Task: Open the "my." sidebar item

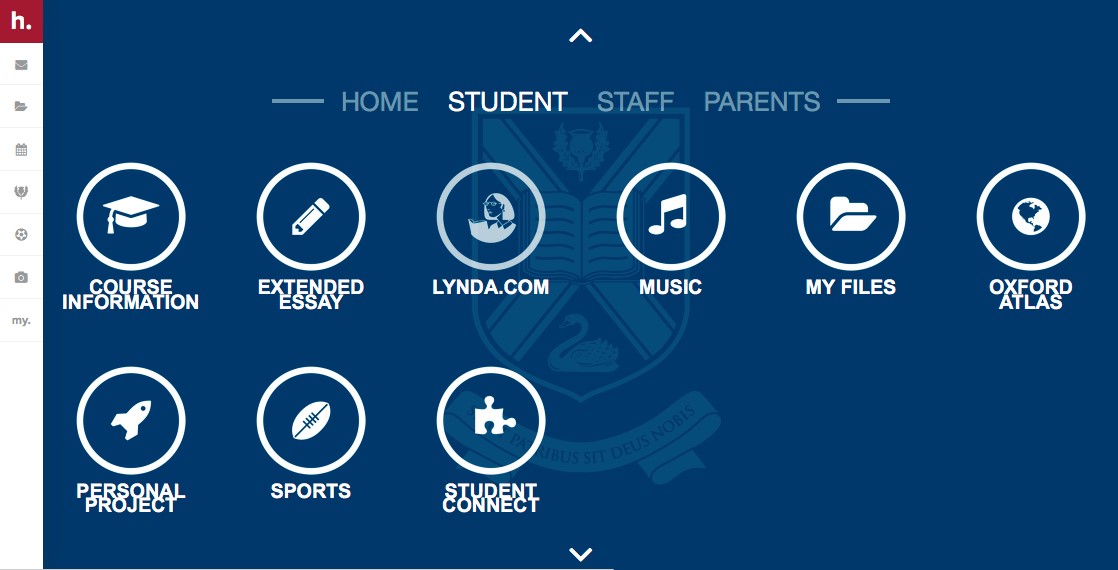Action: pyautogui.click(x=21, y=320)
